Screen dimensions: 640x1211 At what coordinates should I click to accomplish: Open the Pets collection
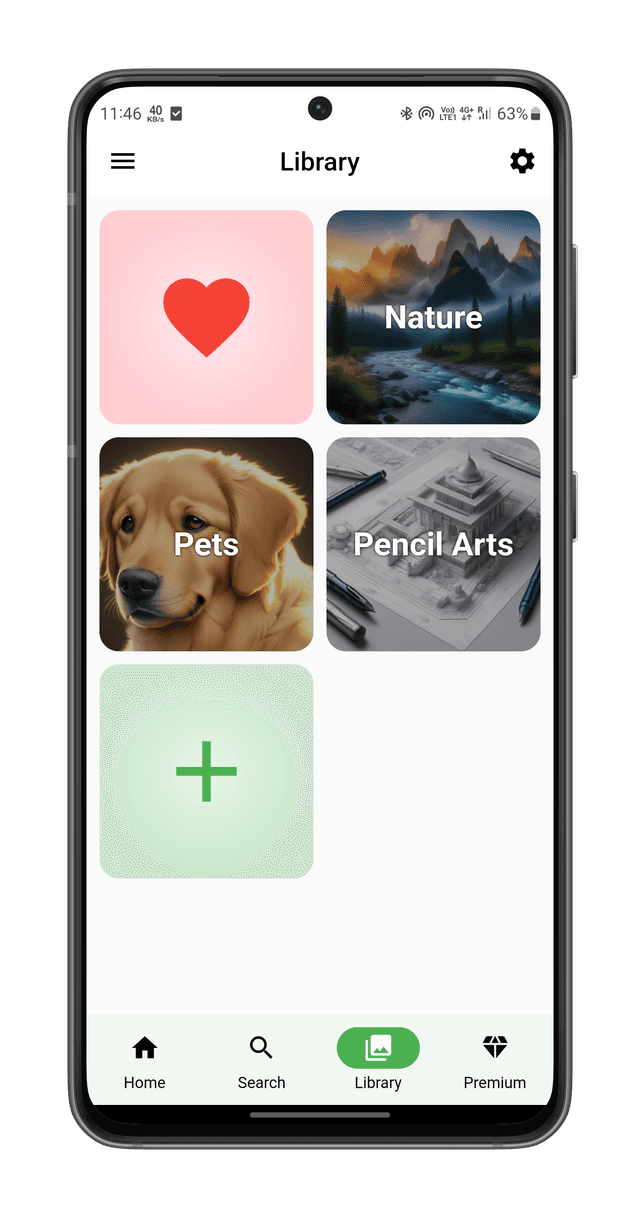[206, 544]
